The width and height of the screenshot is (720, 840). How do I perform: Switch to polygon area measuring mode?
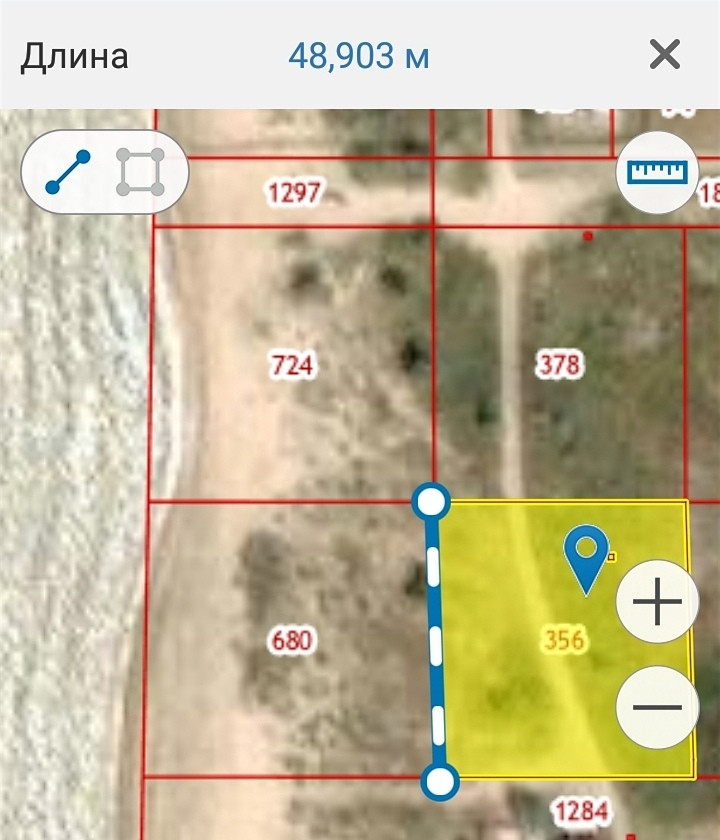click(140, 172)
